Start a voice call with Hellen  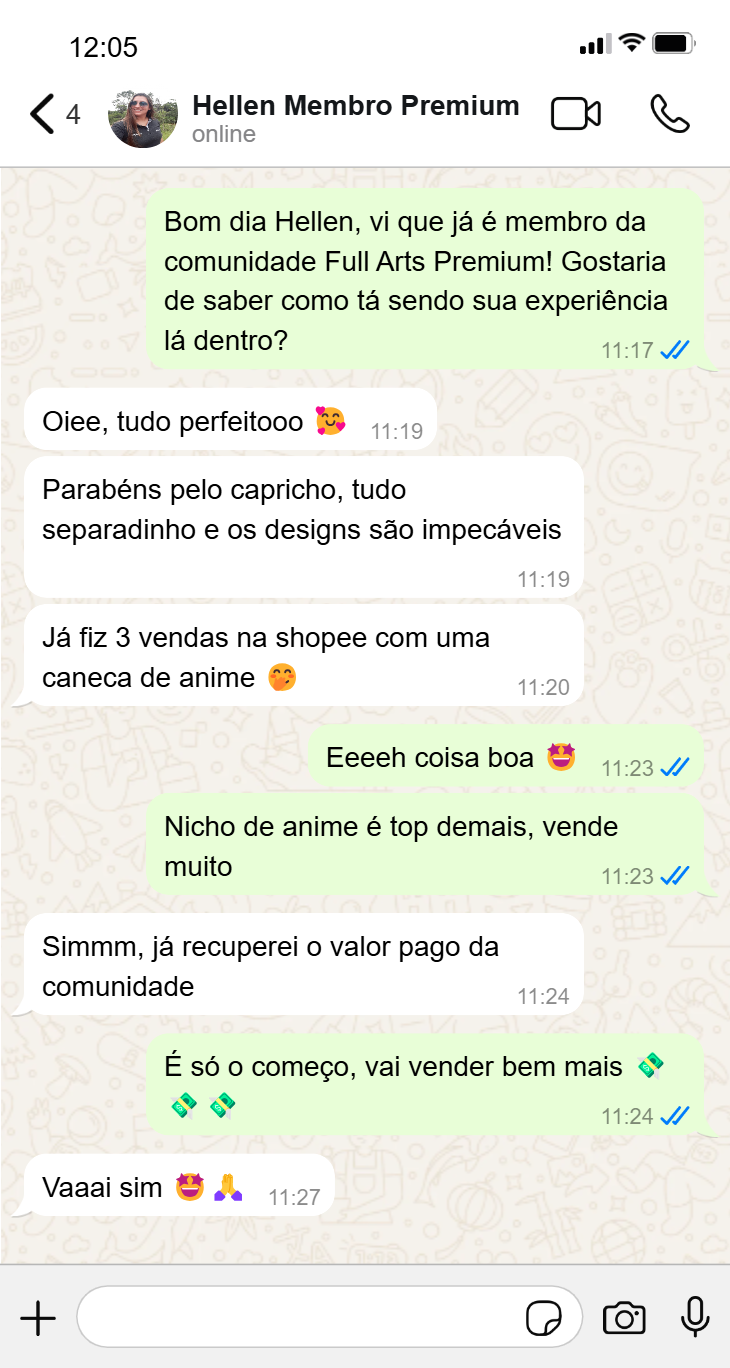tap(669, 114)
